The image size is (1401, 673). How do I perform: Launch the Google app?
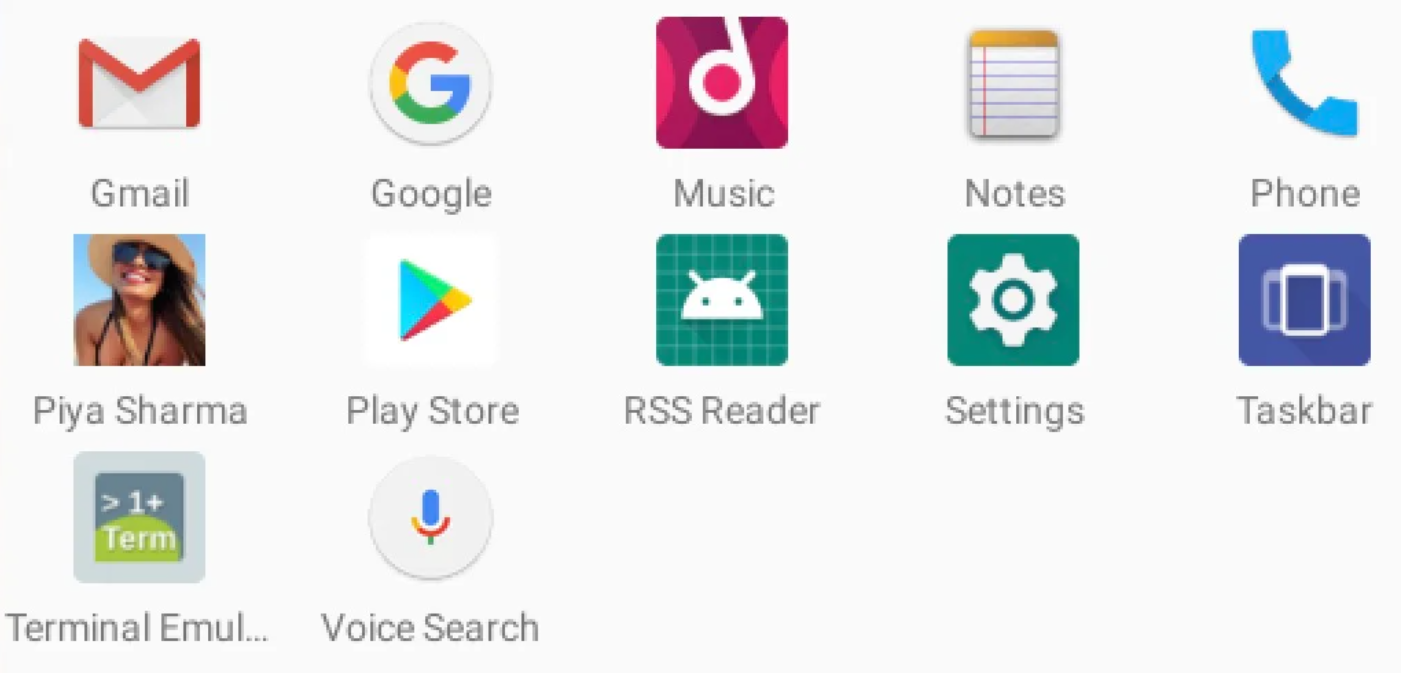click(x=430, y=83)
